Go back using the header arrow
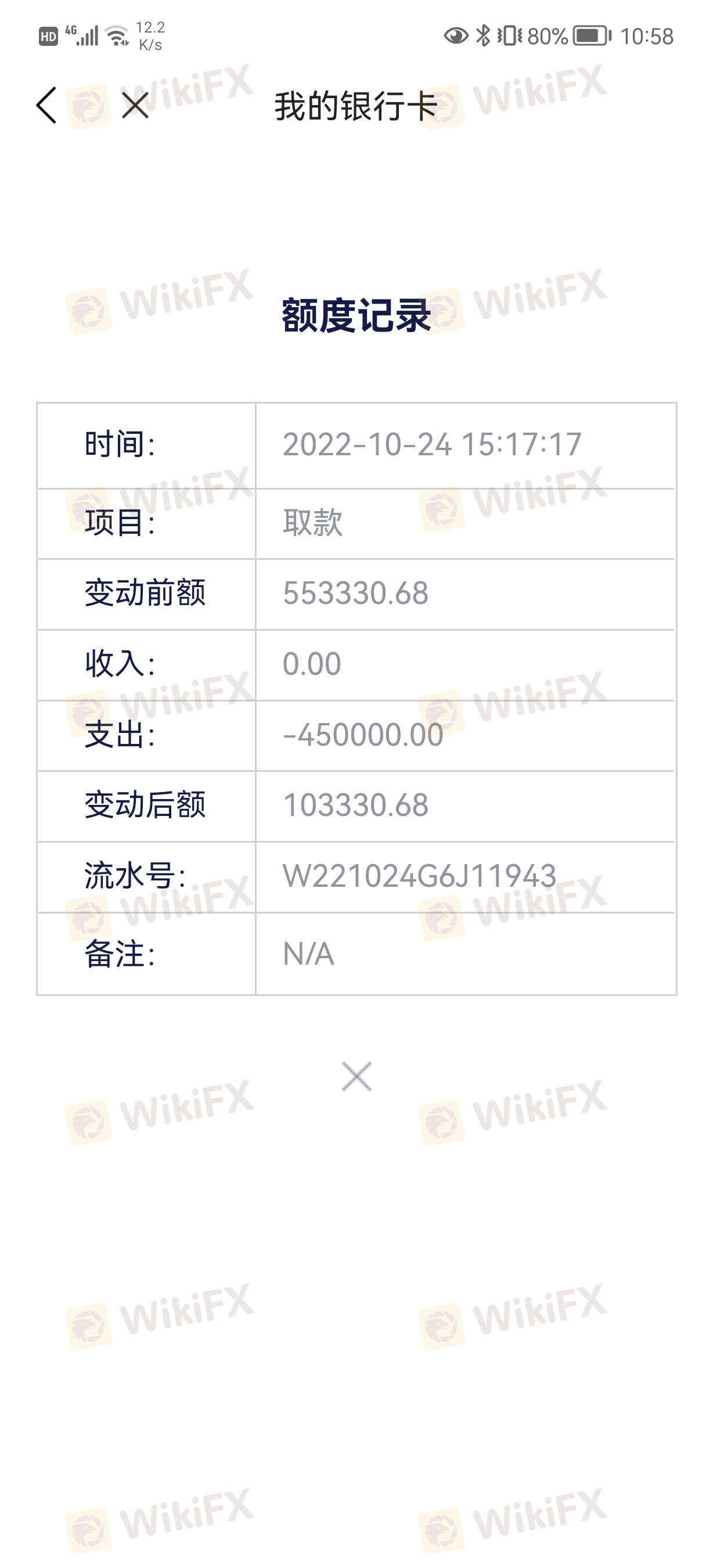Image resolution: width=713 pixels, height=1568 pixels. point(47,105)
